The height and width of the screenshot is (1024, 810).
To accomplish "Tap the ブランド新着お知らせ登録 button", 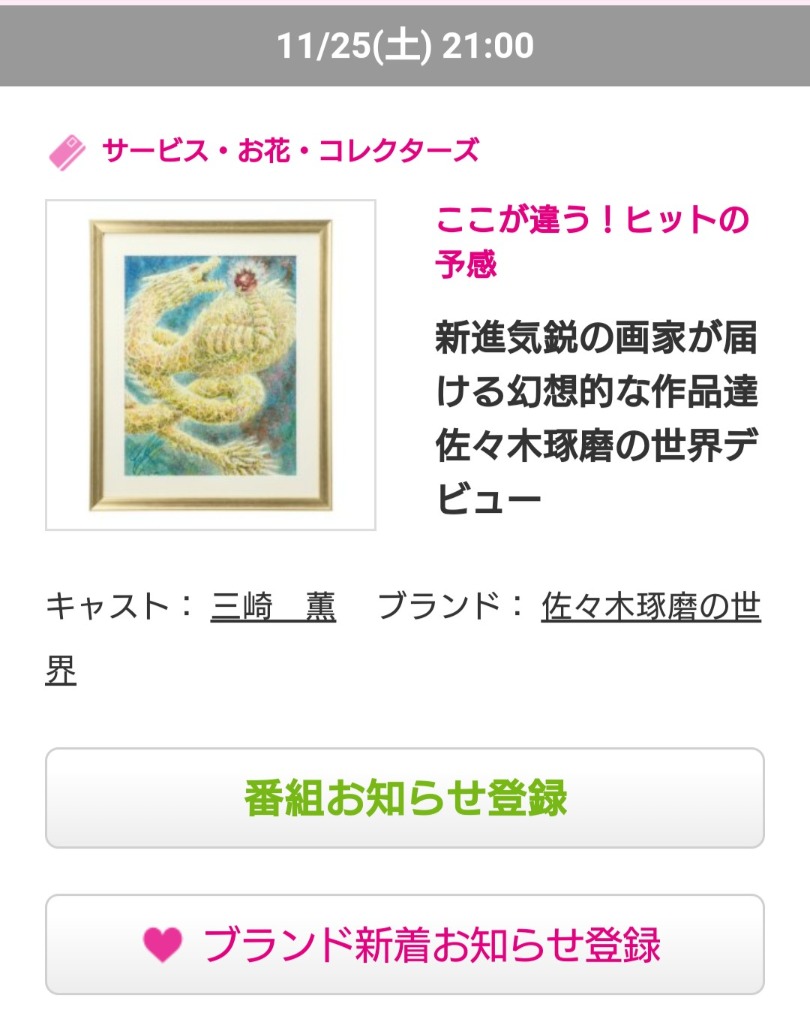I will click(x=405, y=944).
